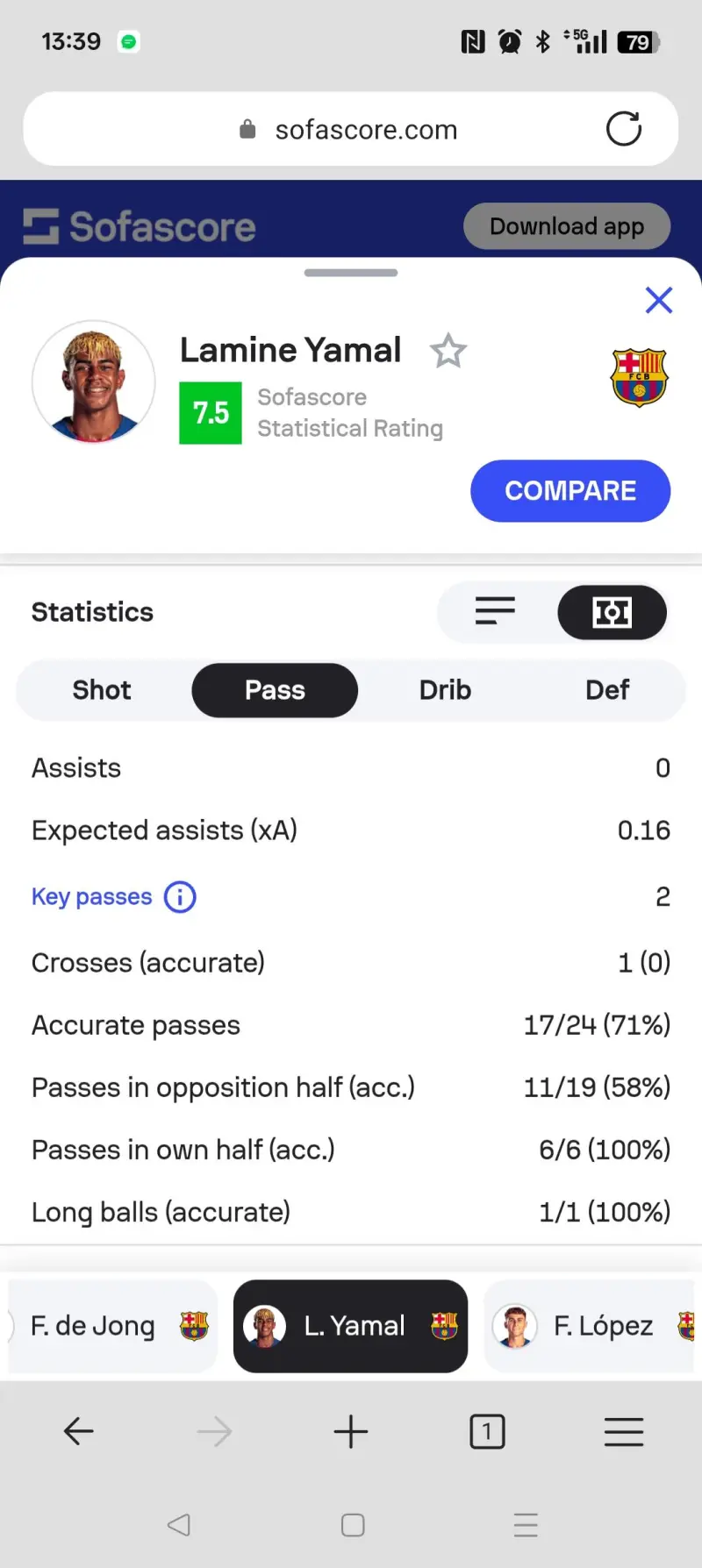The width and height of the screenshot is (702, 1568).
Task: Tap the system home button
Action: [x=353, y=1525]
